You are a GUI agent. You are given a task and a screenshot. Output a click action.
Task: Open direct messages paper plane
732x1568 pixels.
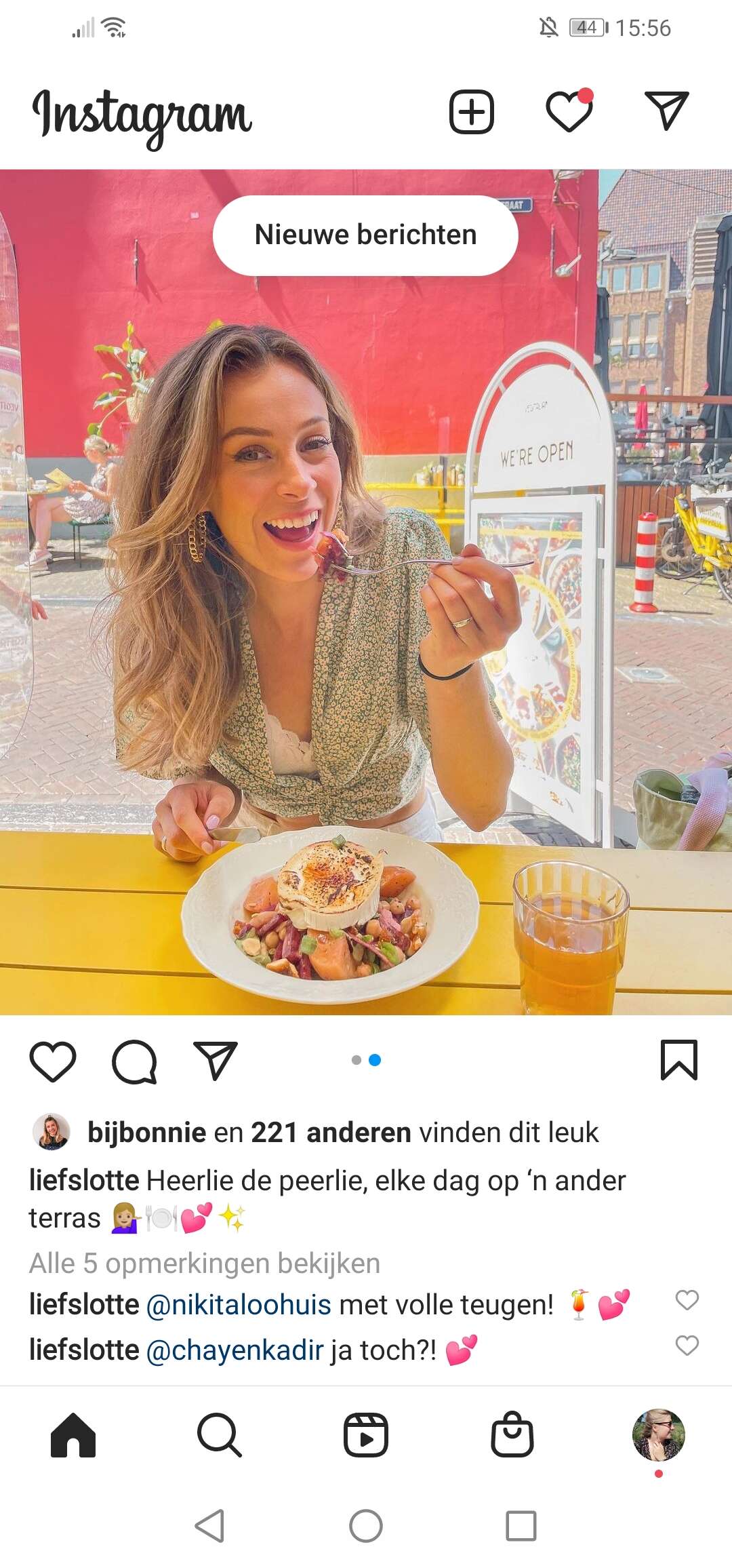coord(667,111)
